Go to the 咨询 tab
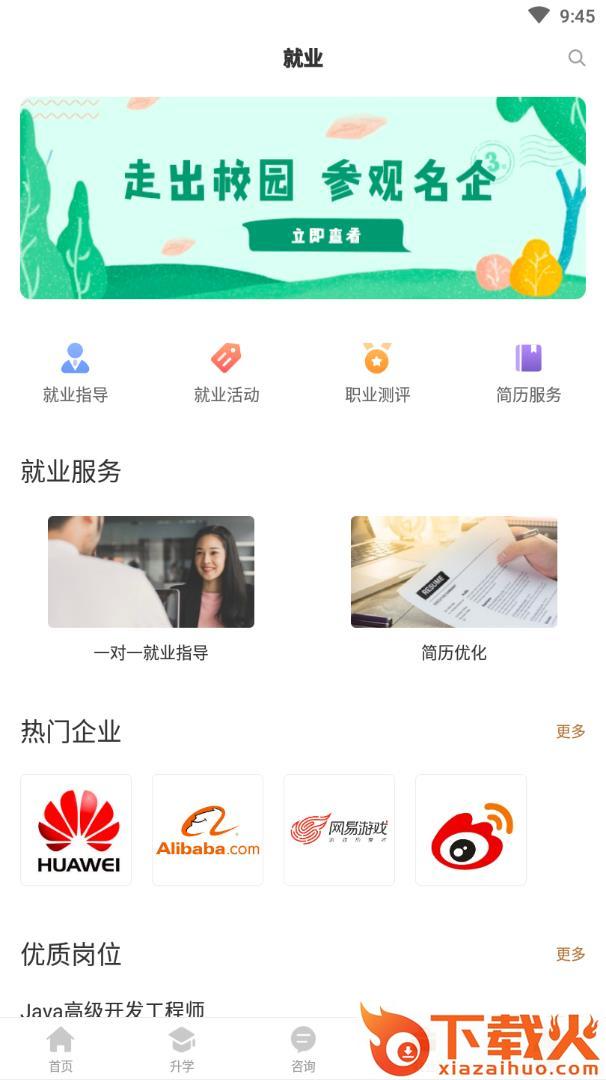606x1080 pixels. 303,1049
